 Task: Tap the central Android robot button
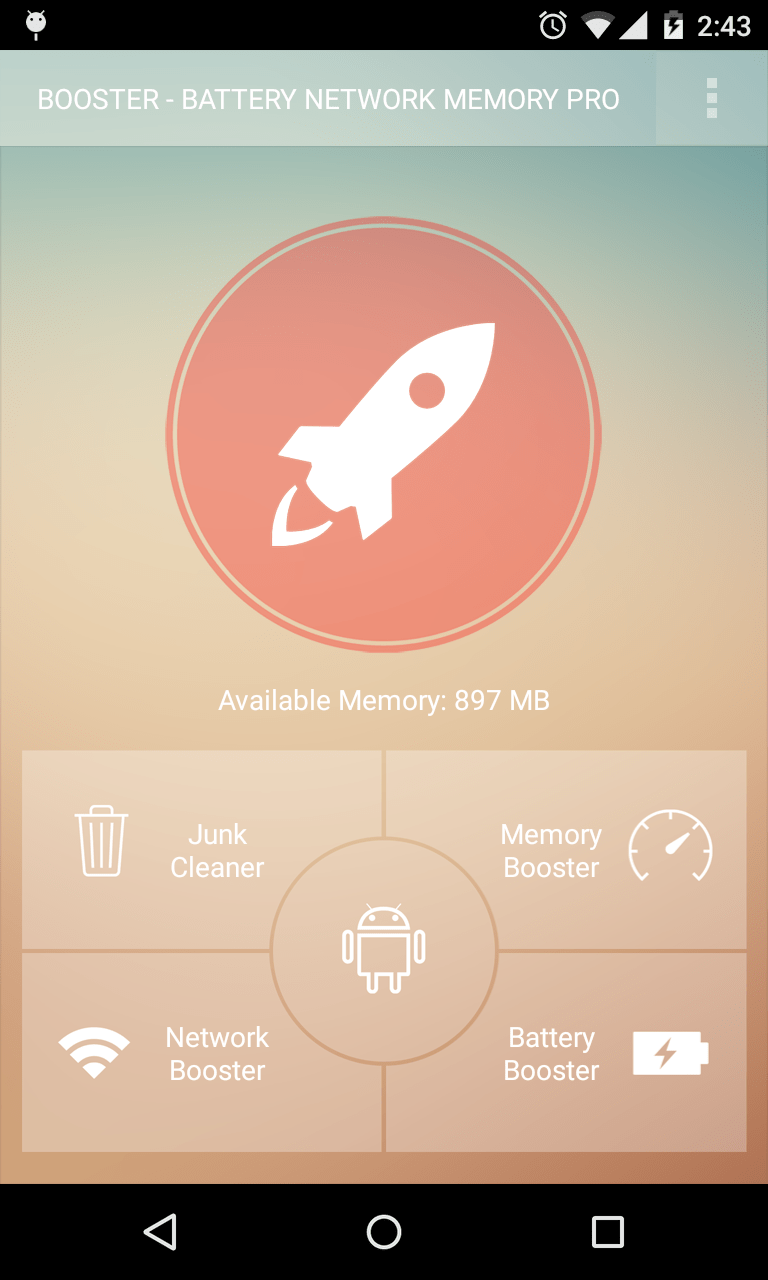click(x=384, y=950)
